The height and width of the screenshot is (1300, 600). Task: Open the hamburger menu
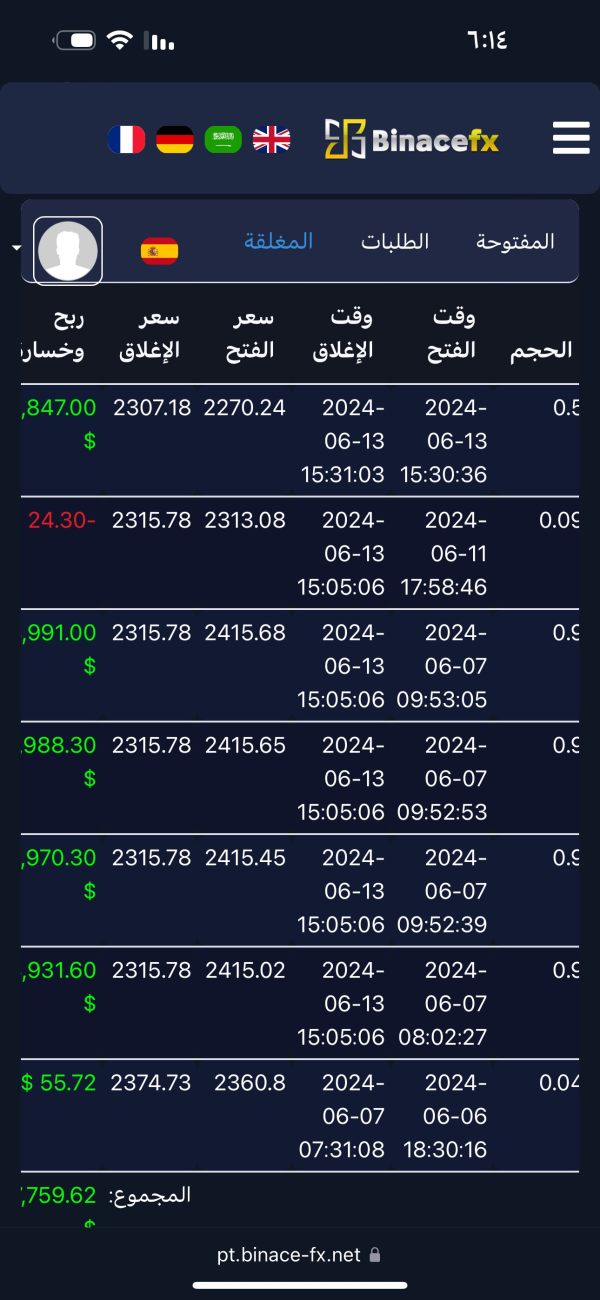pyautogui.click(x=571, y=138)
